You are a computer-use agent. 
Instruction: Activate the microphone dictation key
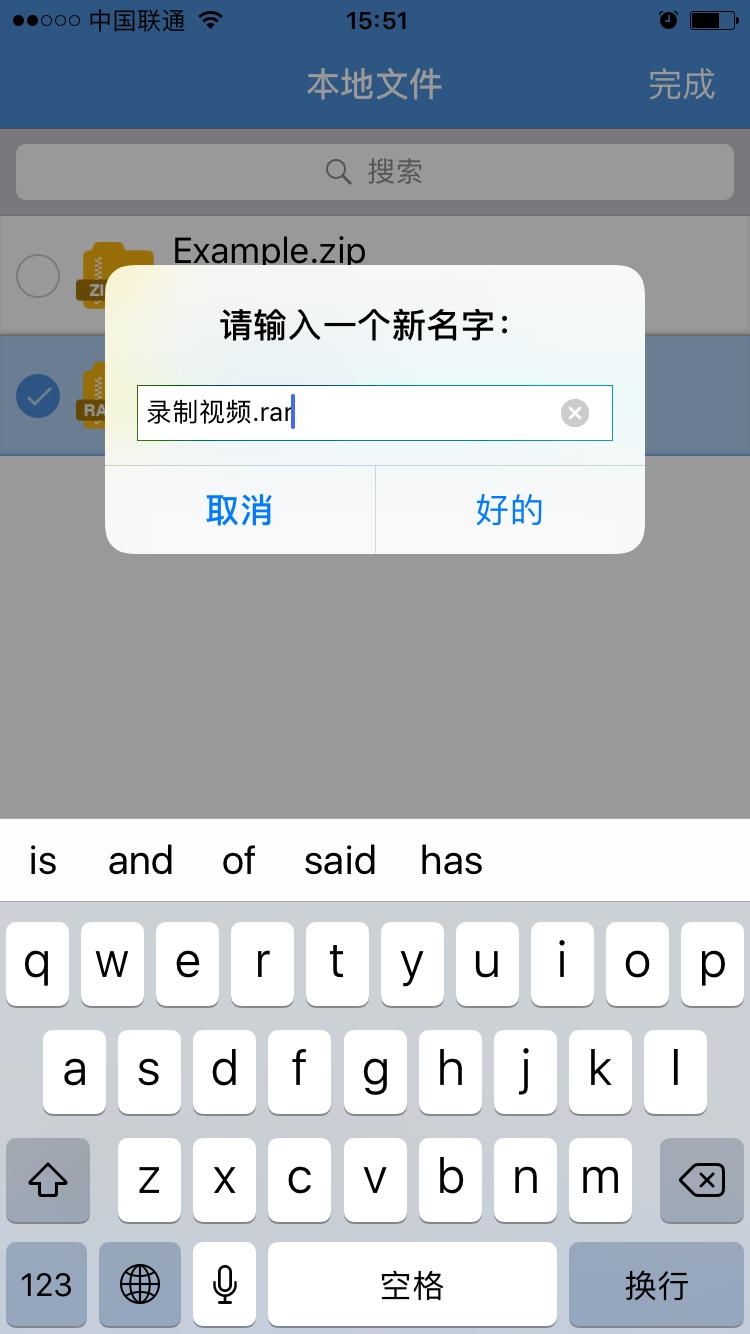pyautogui.click(x=225, y=1284)
